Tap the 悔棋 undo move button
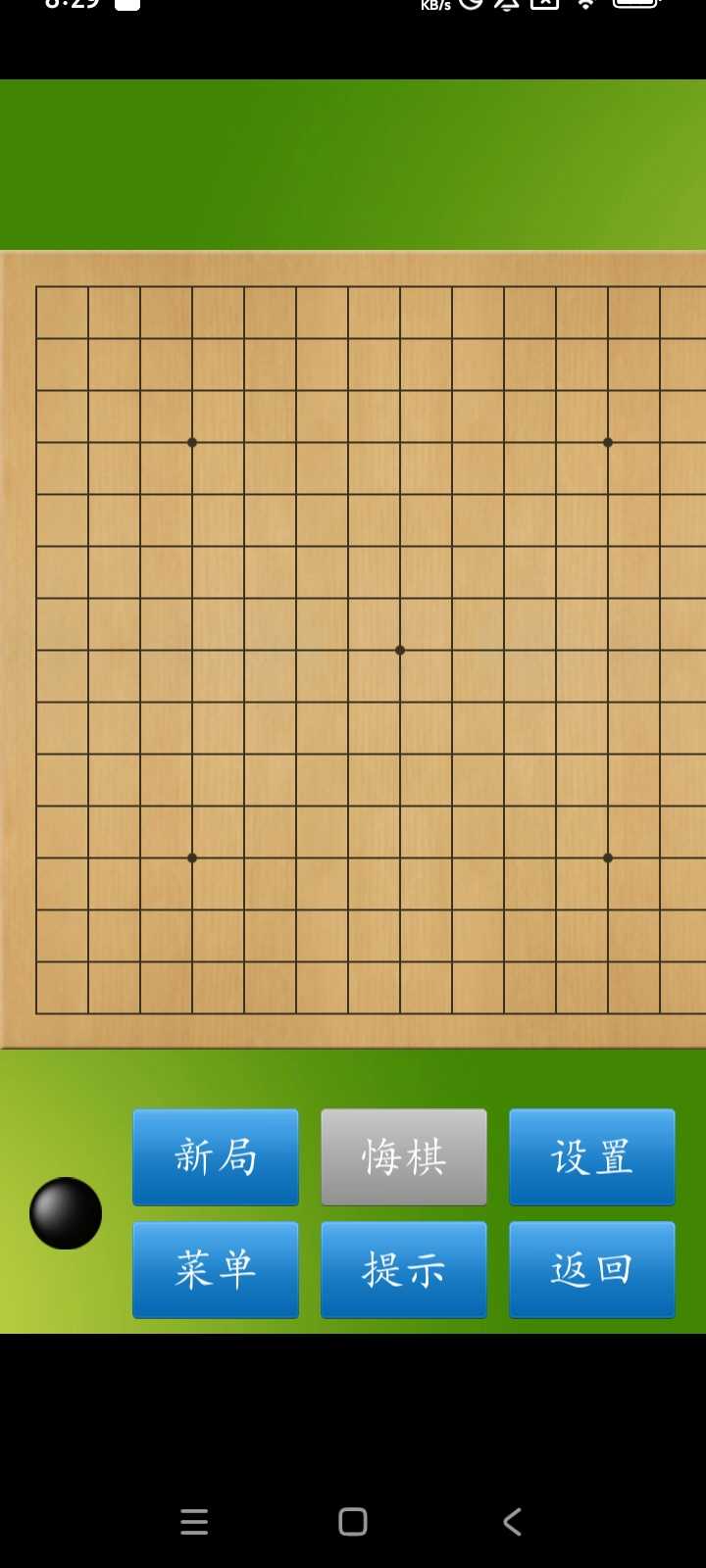Screen dimensions: 706x1568 (x=404, y=1157)
